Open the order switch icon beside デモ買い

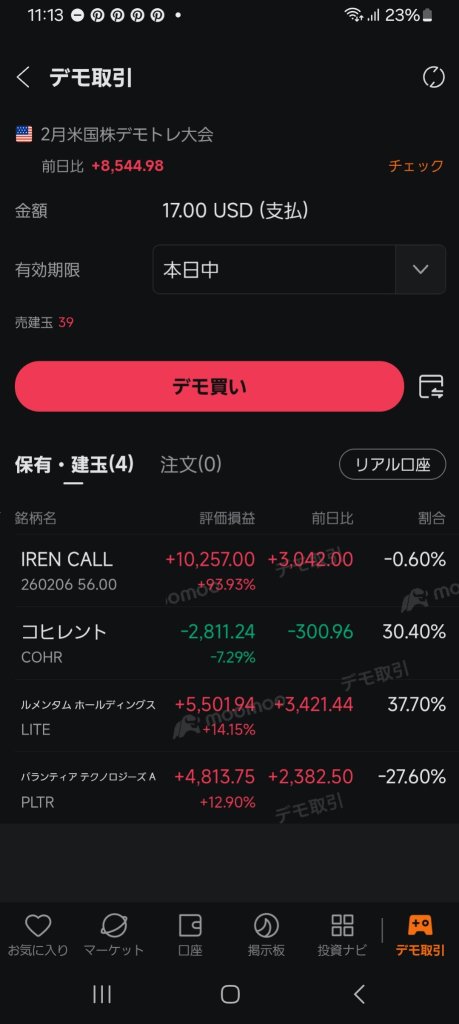(431, 387)
